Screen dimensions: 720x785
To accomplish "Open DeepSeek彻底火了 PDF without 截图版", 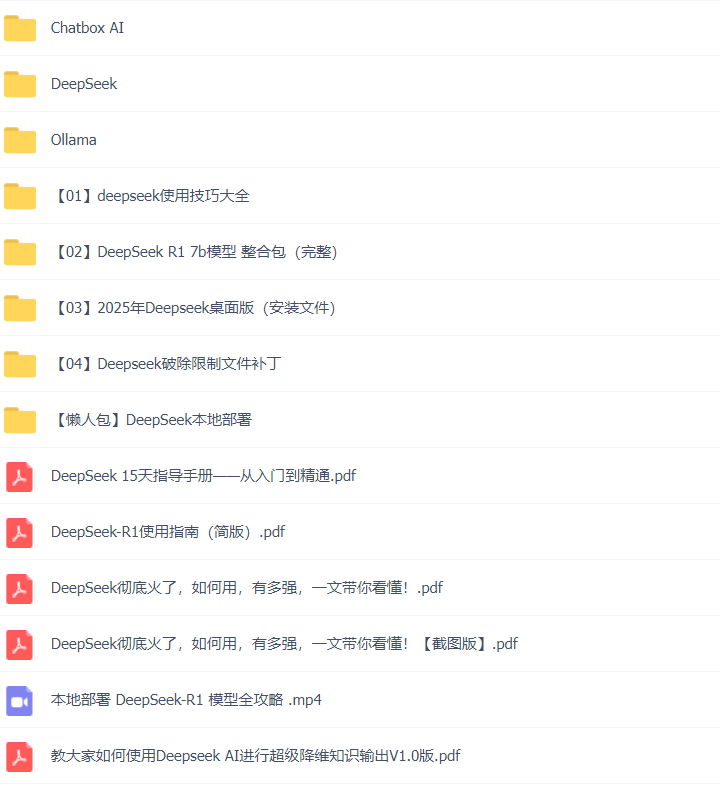I will 246,588.
